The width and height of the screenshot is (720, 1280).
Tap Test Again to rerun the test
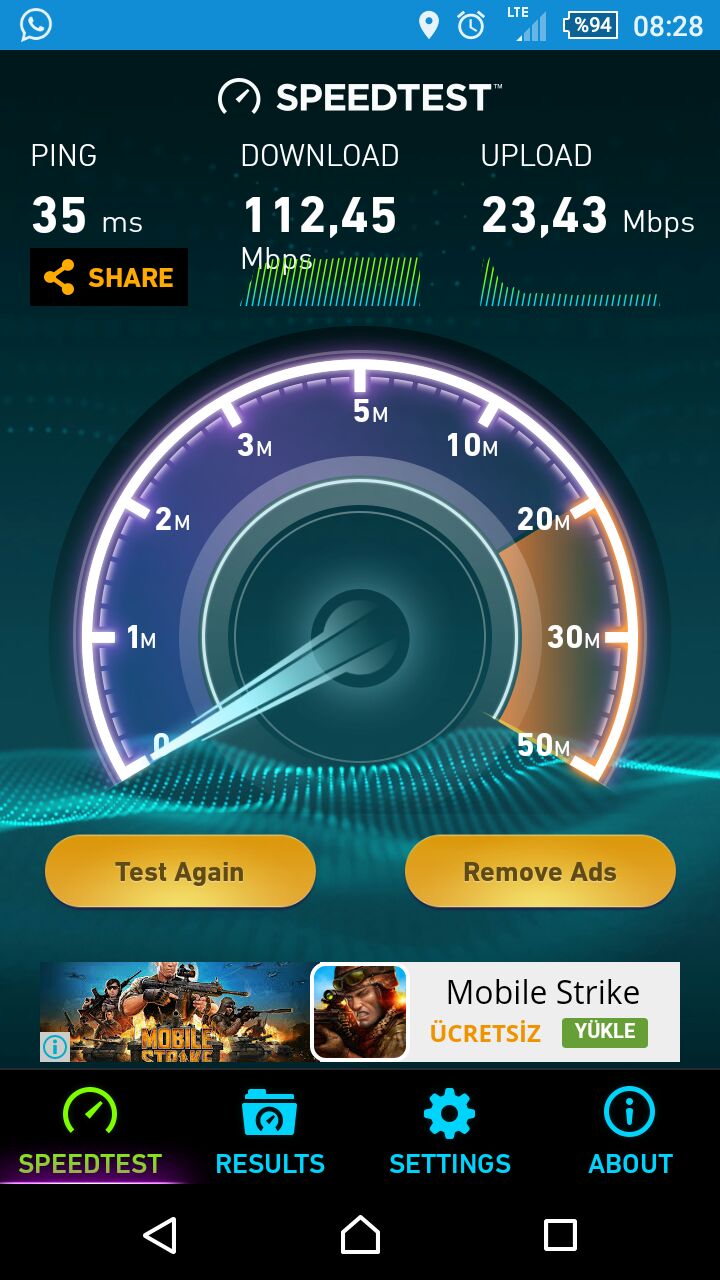coord(180,871)
